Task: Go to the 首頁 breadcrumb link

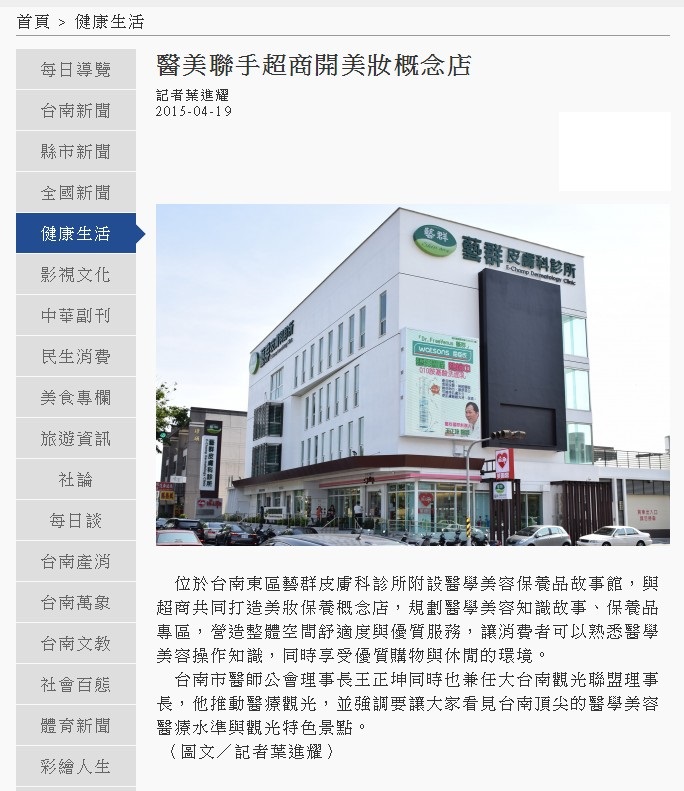Action: click(33, 22)
